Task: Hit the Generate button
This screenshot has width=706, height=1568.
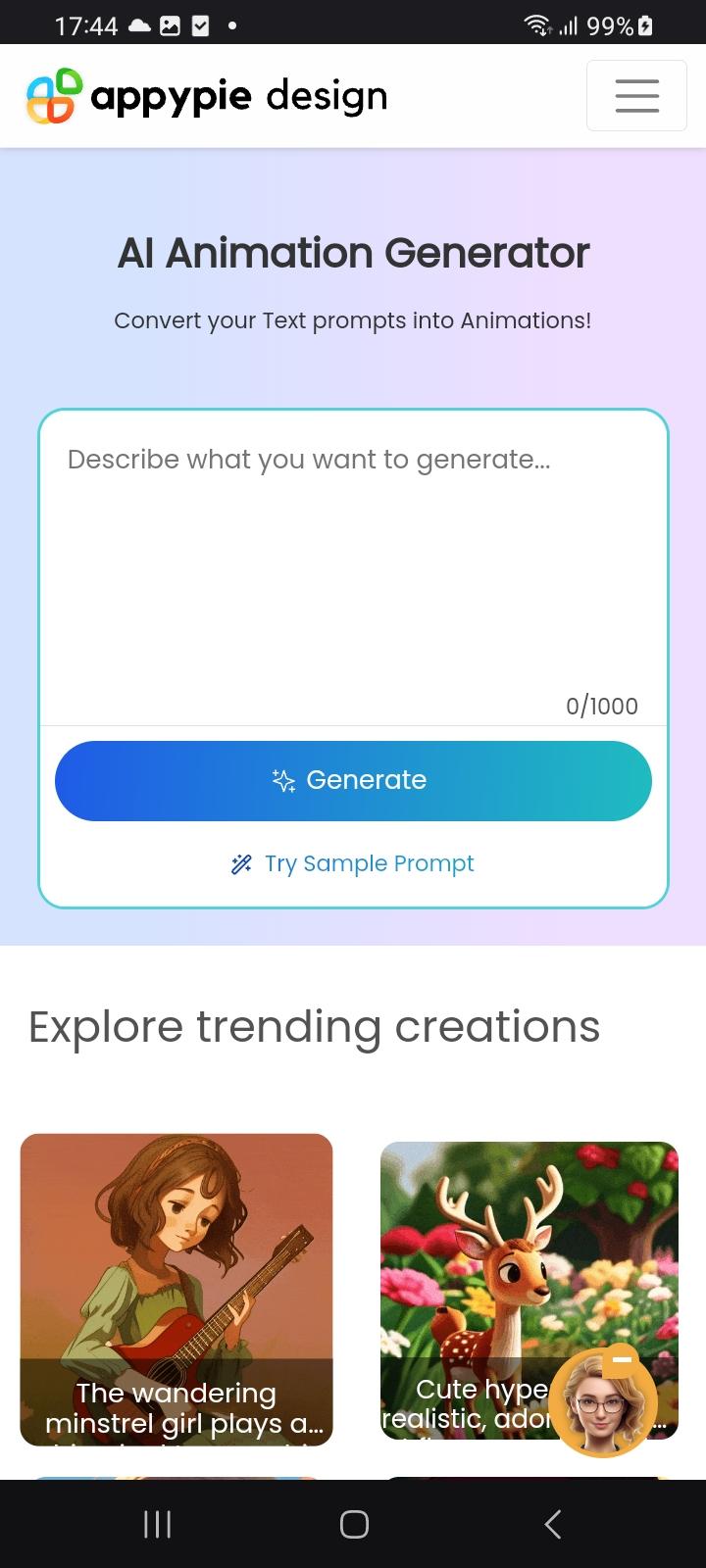Action: pyautogui.click(x=353, y=780)
